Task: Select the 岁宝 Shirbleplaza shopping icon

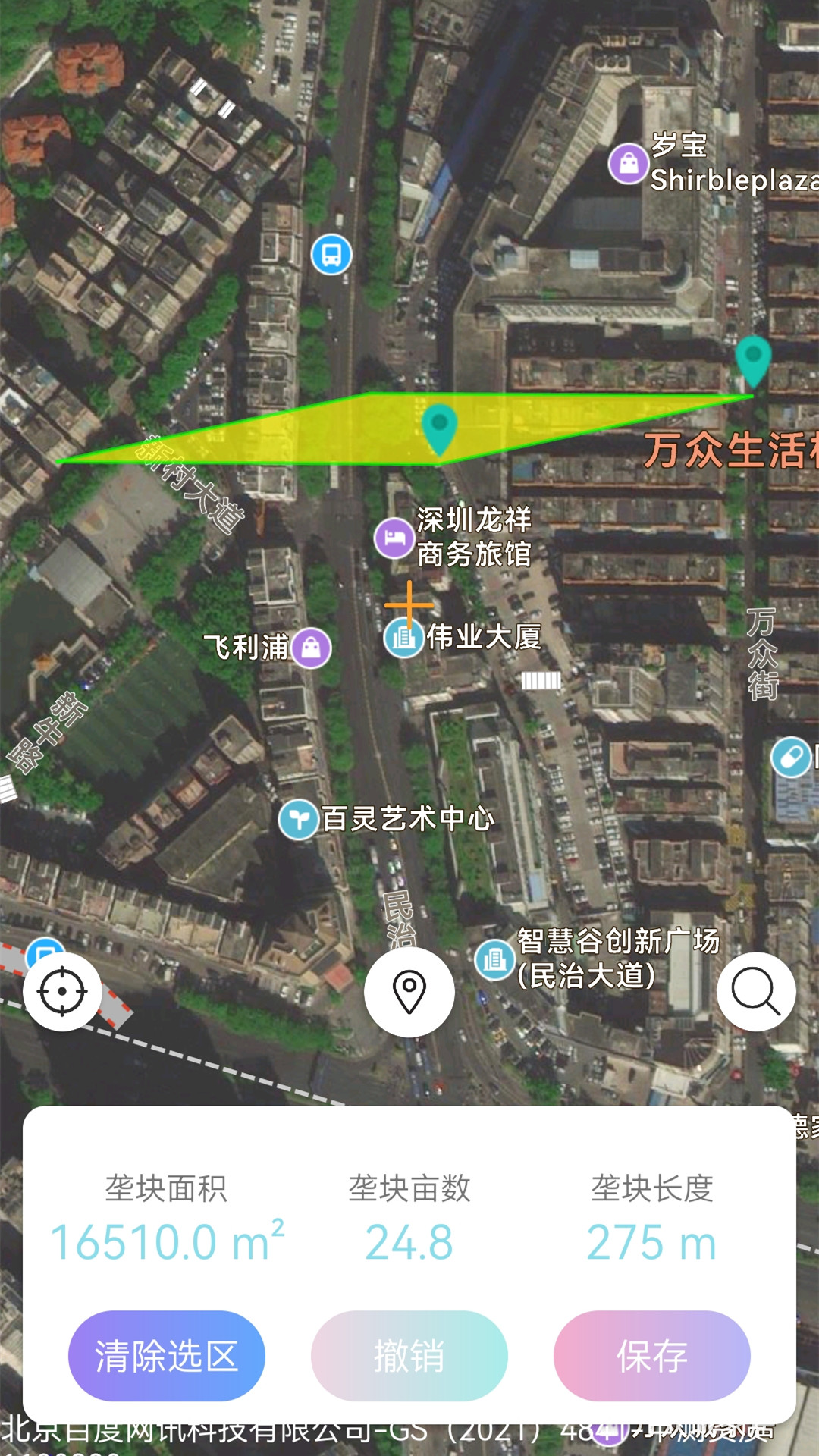Action: tap(627, 164)
